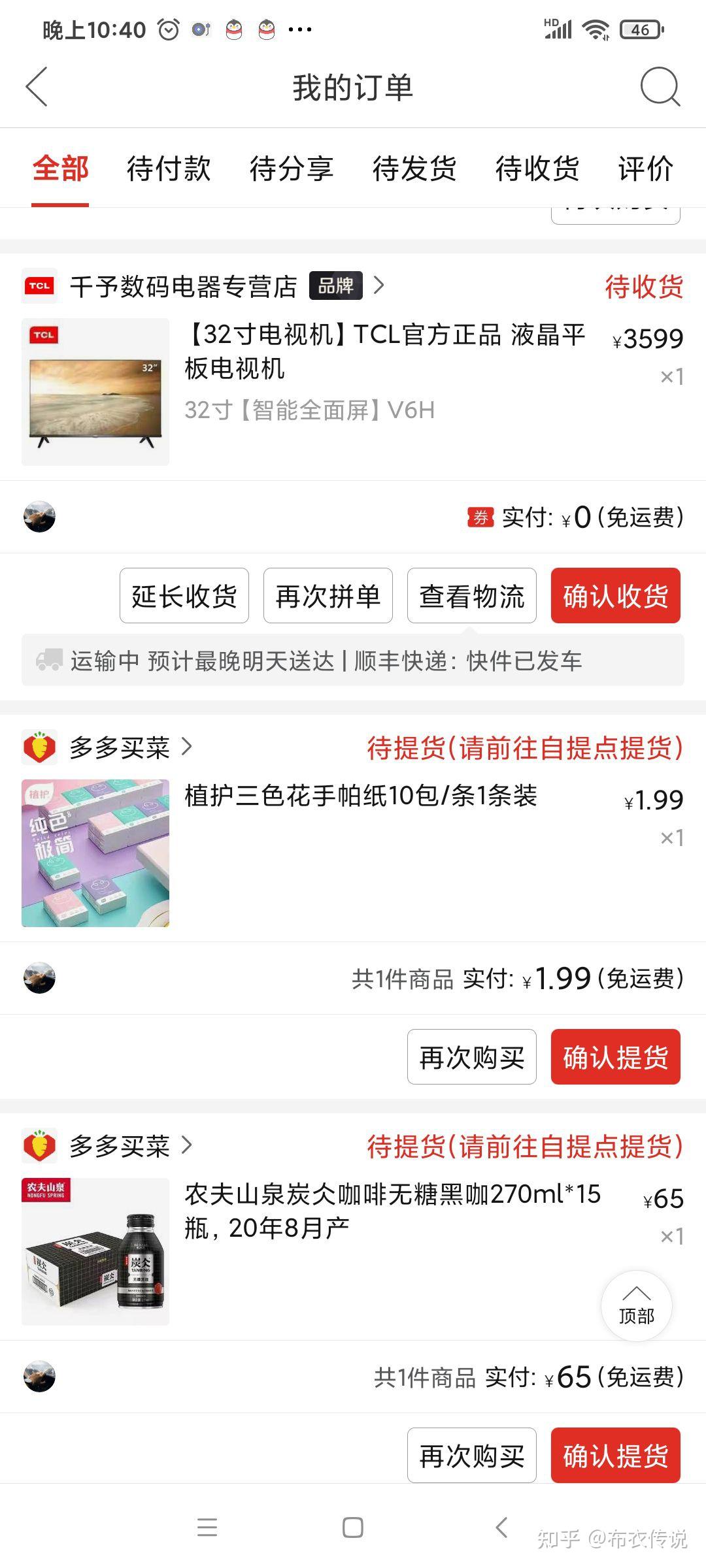Screen dimensions: 706x1568
Task: View logistics with 查看物流
Action: pyautogui.click(x=472, y=596)
